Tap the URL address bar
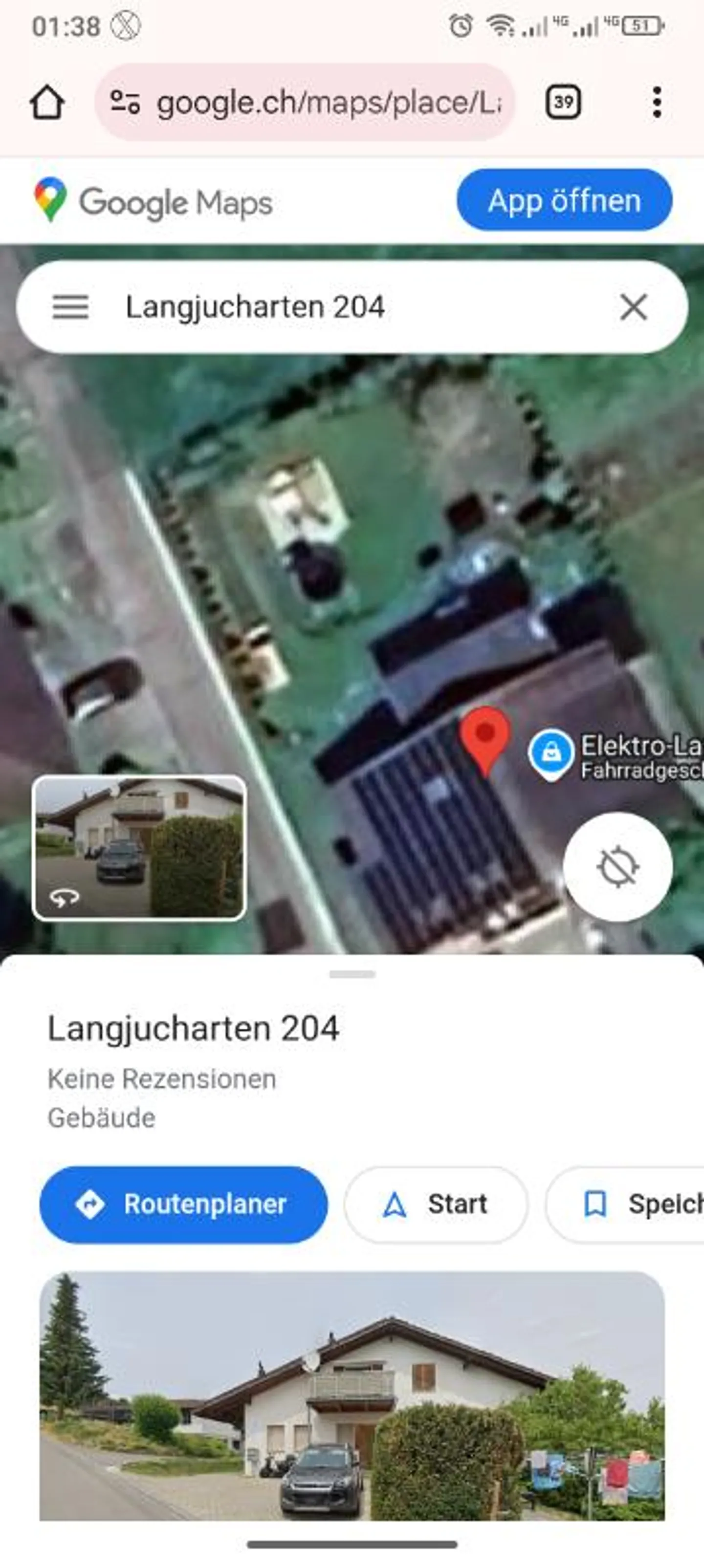Screen dimensions: 704x1568 pyautogui.click(x=329, y=102)
